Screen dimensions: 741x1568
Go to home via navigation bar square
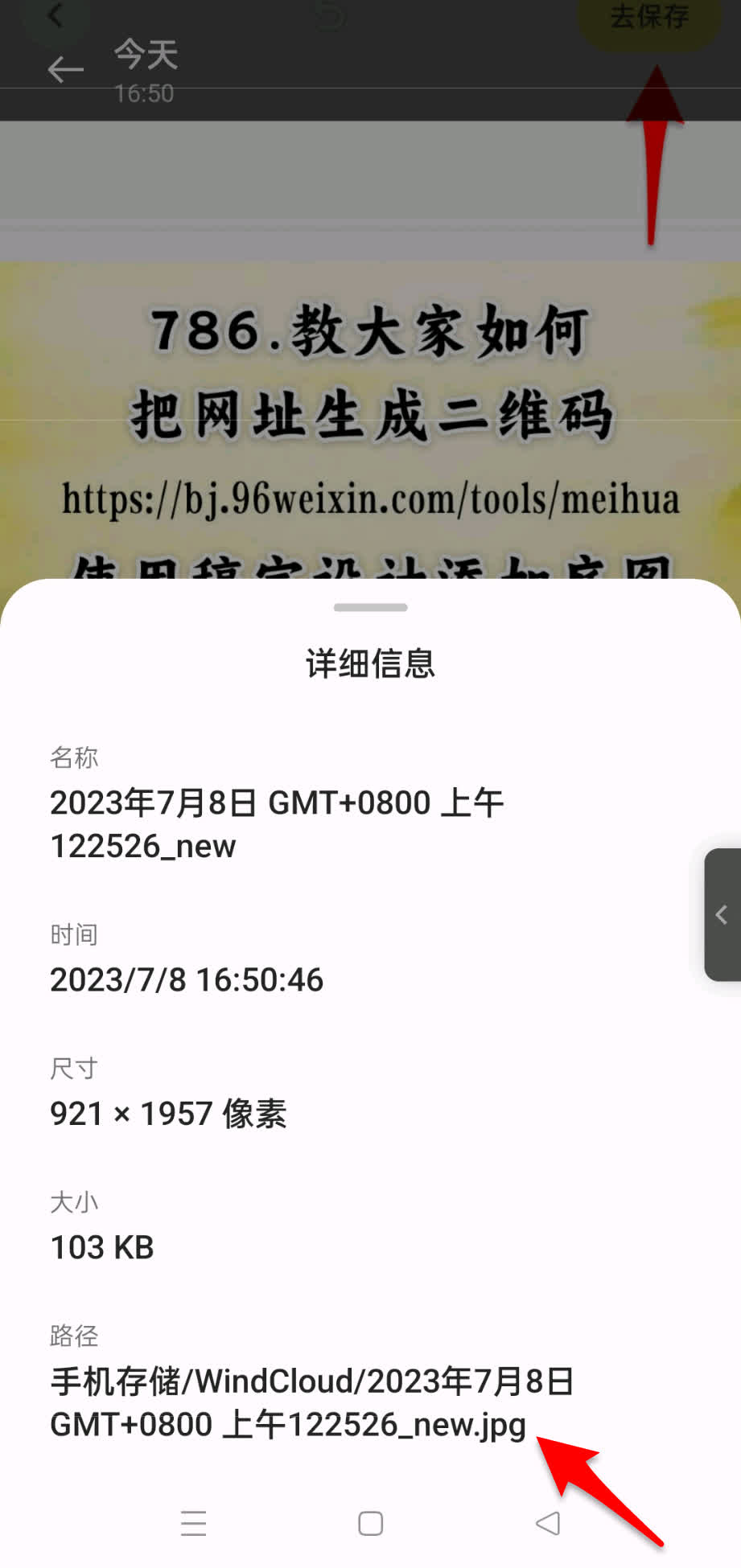click(x=370, y=1523)
